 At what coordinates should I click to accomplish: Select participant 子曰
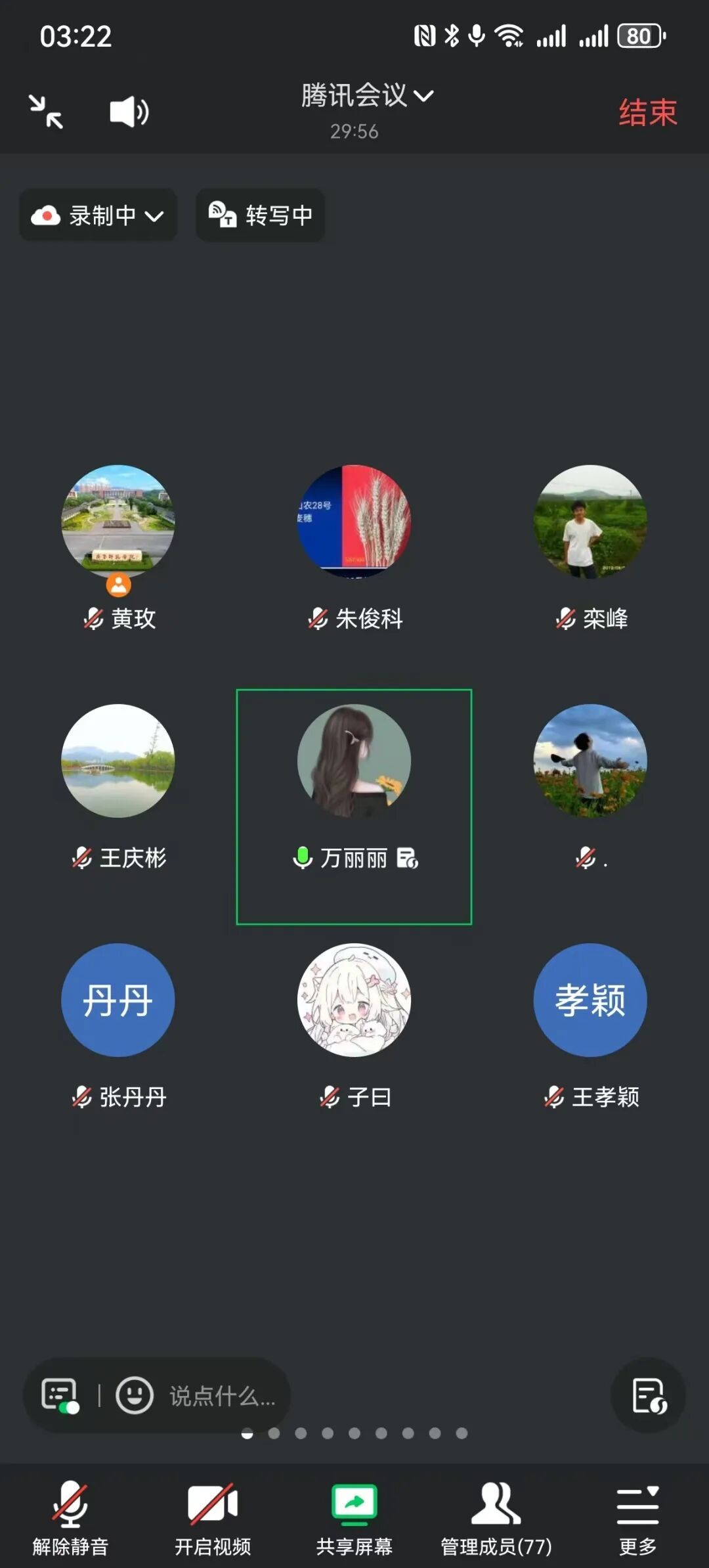(x=354, y=1000)
